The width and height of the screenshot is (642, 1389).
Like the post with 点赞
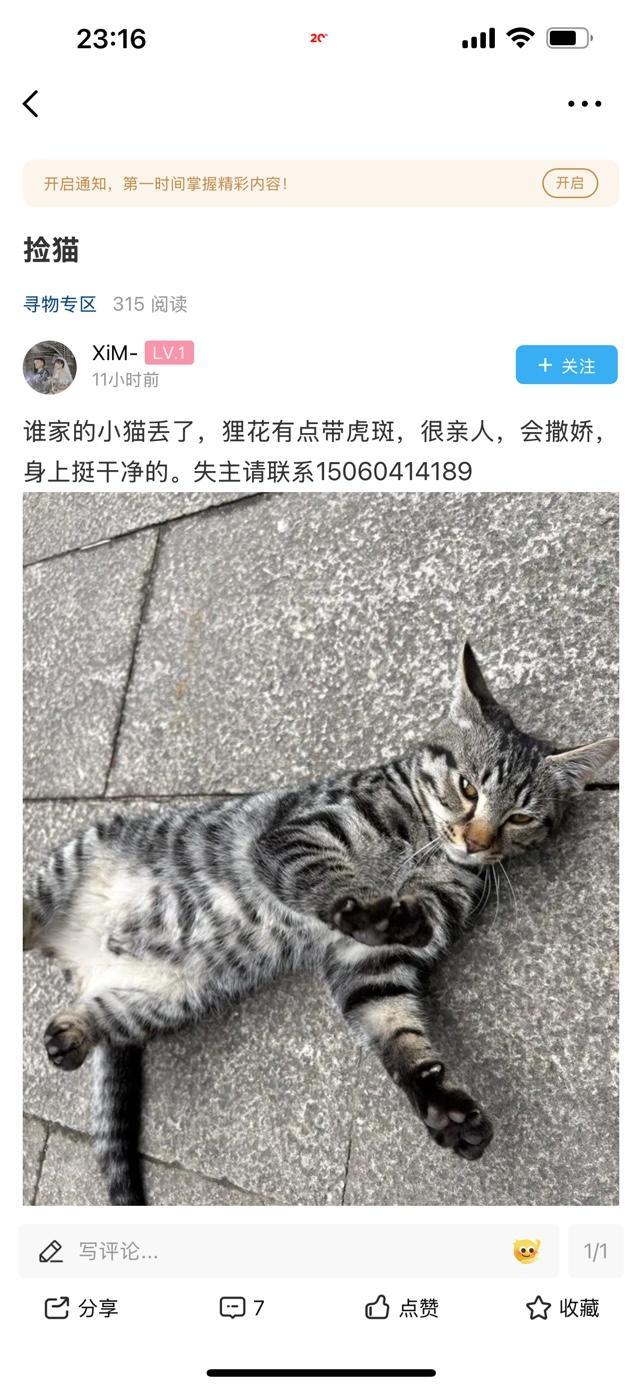coord(402,1308)
